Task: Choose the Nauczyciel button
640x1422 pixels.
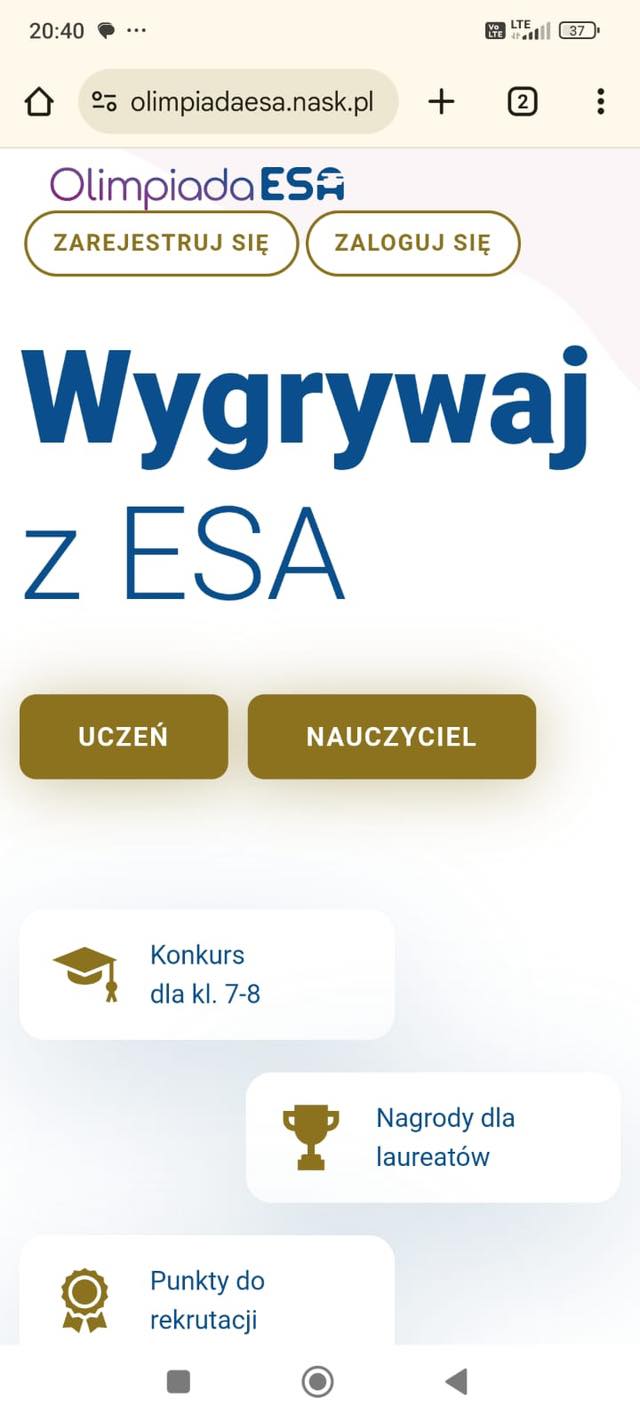Action: pos(392,737)
